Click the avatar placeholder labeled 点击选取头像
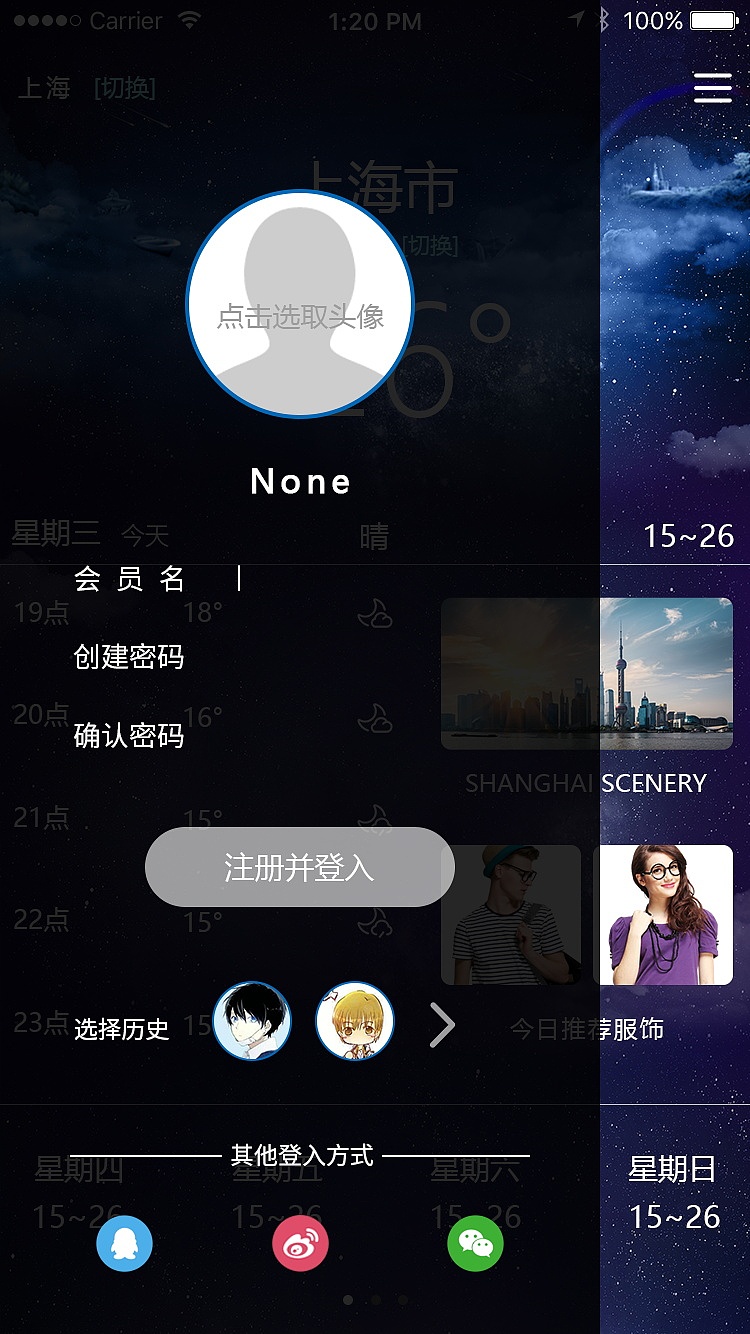Image resolution: width=750 pixels, height=1334 pixels. [x=300, y=300]
